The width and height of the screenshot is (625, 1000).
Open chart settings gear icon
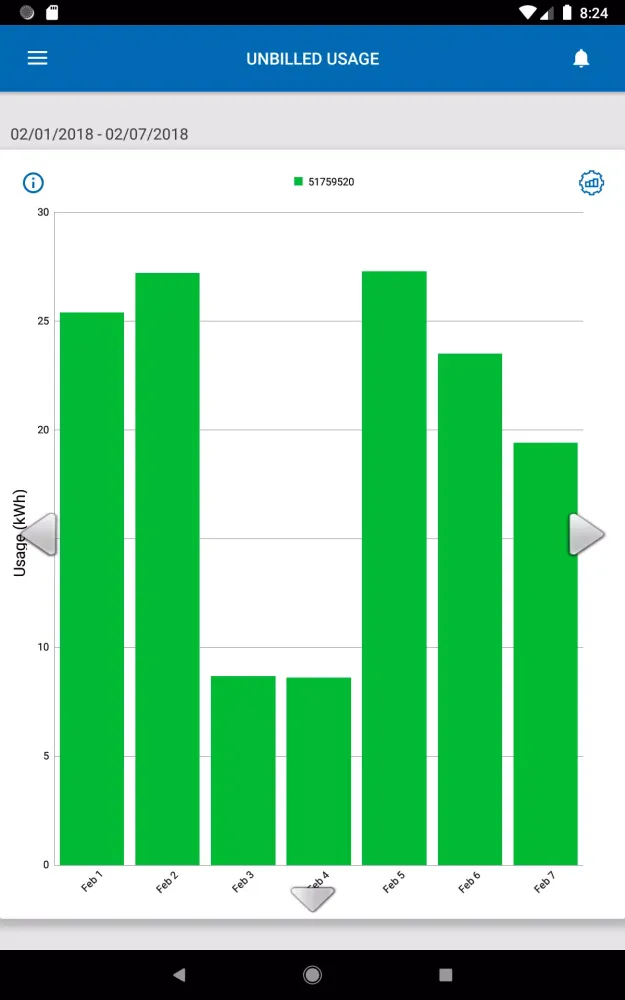(591, 182)
